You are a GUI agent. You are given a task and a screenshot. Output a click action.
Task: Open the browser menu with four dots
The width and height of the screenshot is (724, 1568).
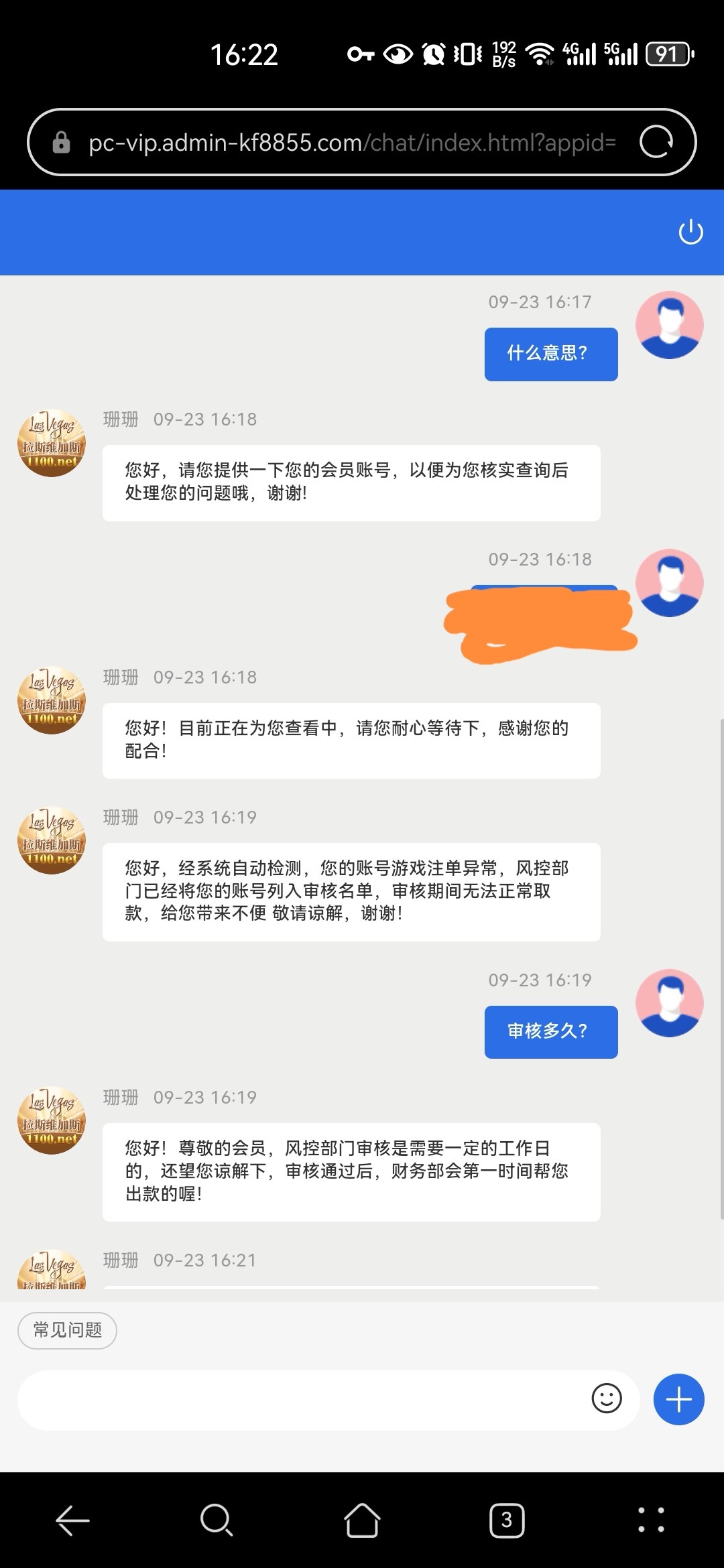pyautogui.click(x=651, y=1520)
